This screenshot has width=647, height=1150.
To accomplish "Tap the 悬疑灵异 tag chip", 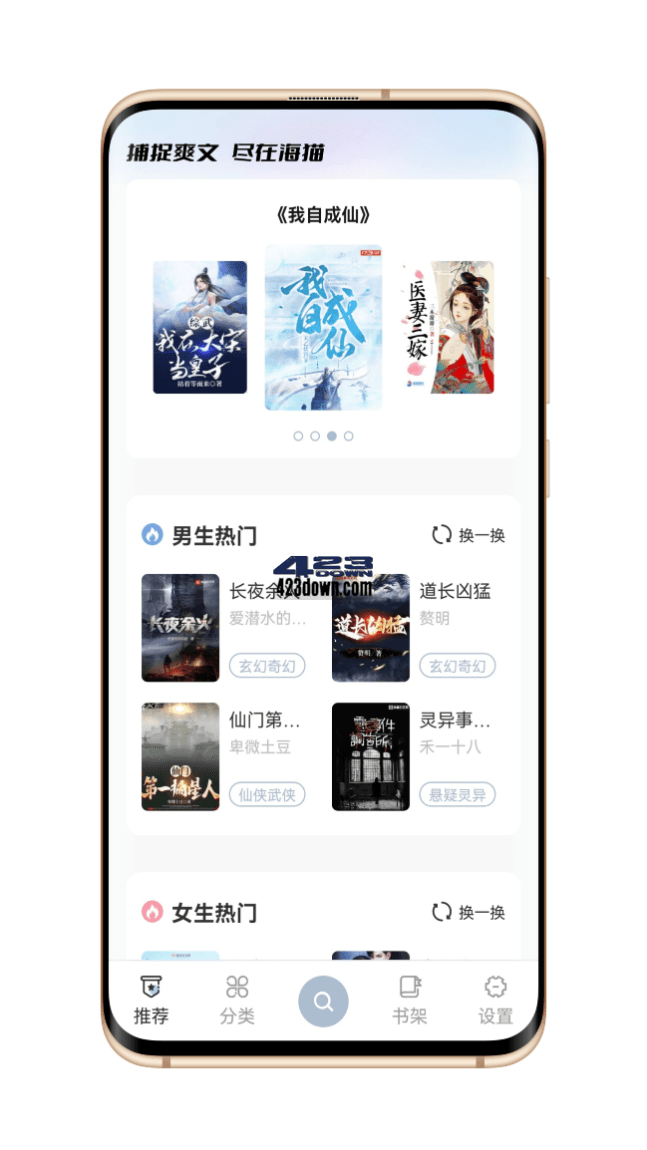I will tap(457, 794).
